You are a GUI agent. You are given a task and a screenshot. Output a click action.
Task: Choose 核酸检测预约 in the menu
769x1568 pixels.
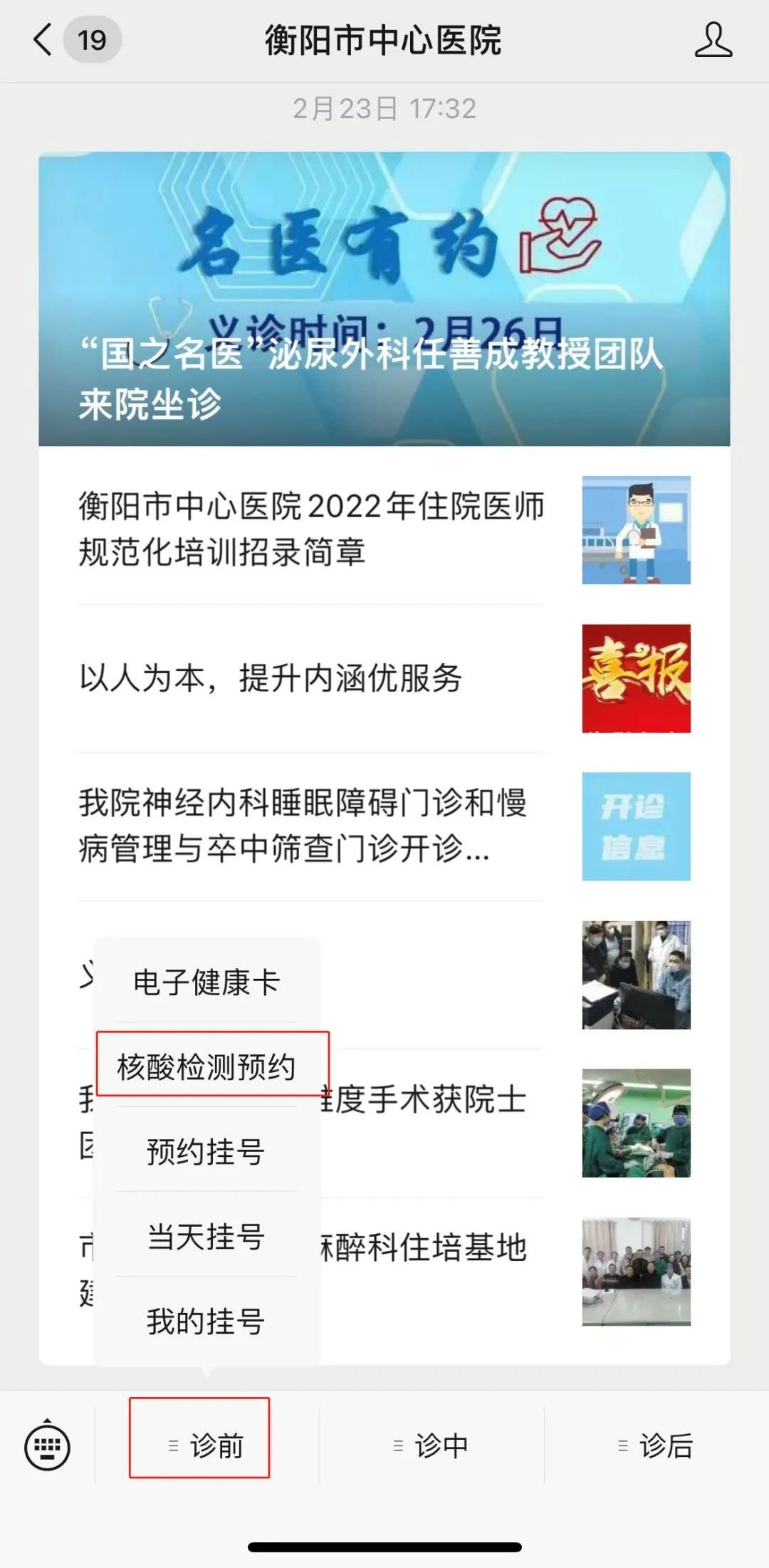pos(206,1066)
